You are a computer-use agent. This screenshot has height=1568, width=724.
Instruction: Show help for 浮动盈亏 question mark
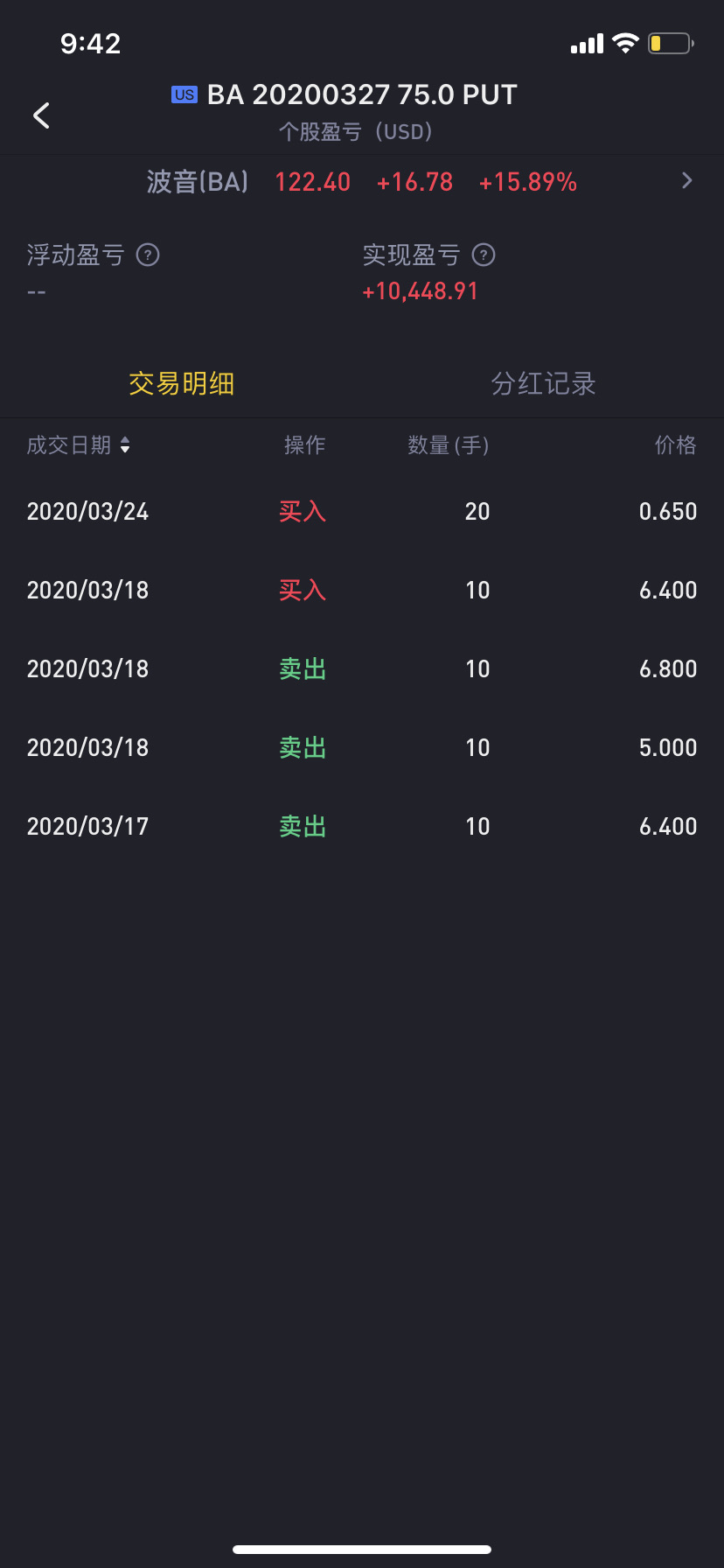pyautogui.click(x=148, y=255)
